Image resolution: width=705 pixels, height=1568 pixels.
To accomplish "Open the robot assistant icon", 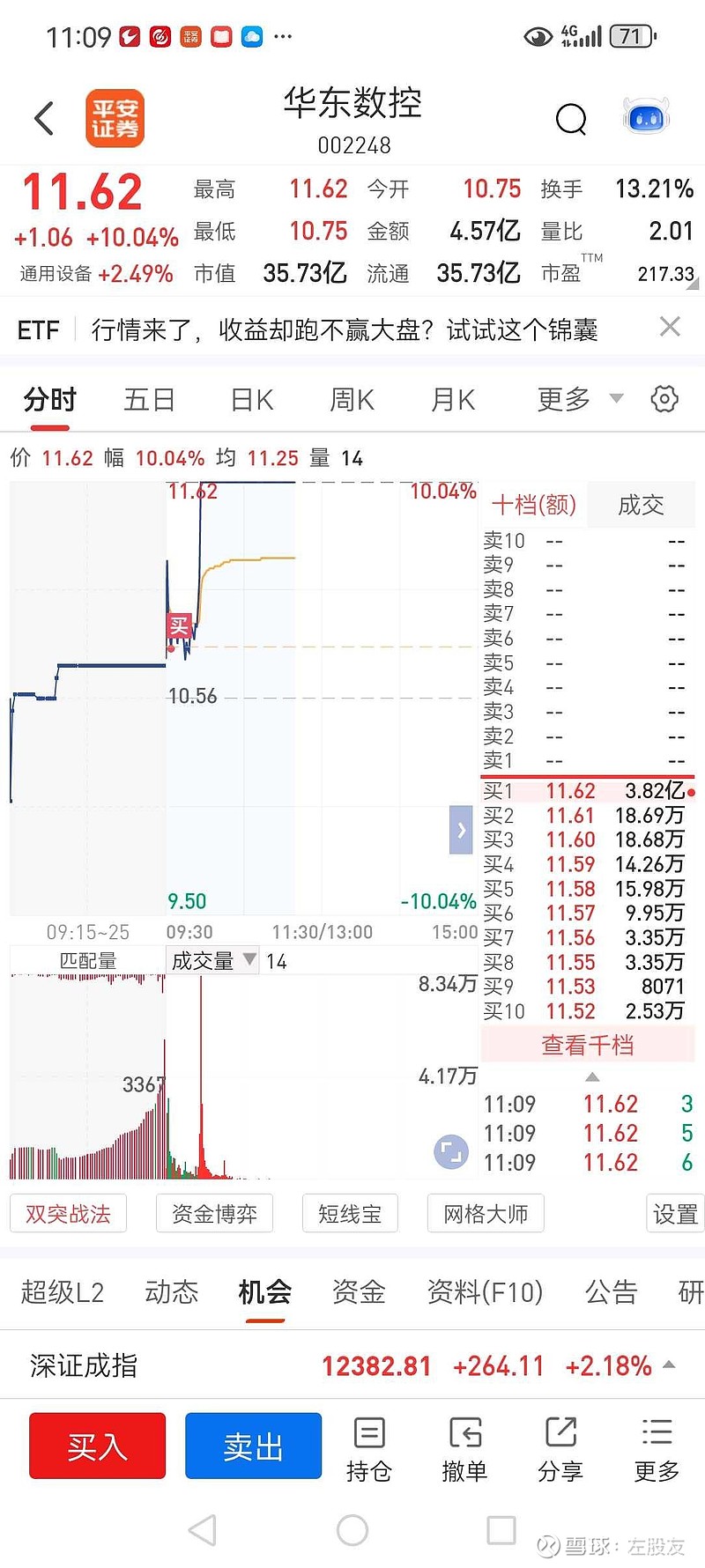I will point(646,118).
